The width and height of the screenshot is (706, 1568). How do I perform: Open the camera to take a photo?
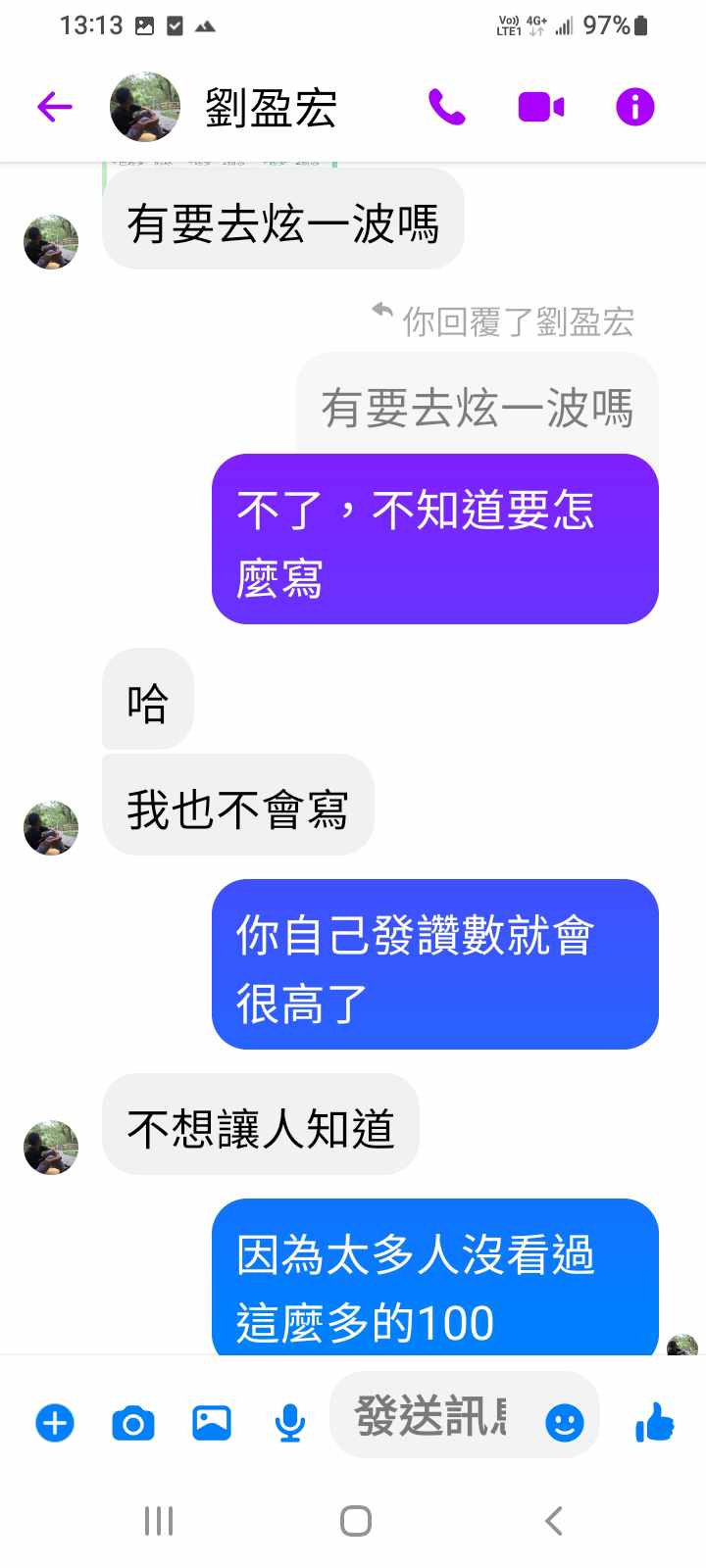[x=133, y=1422]
